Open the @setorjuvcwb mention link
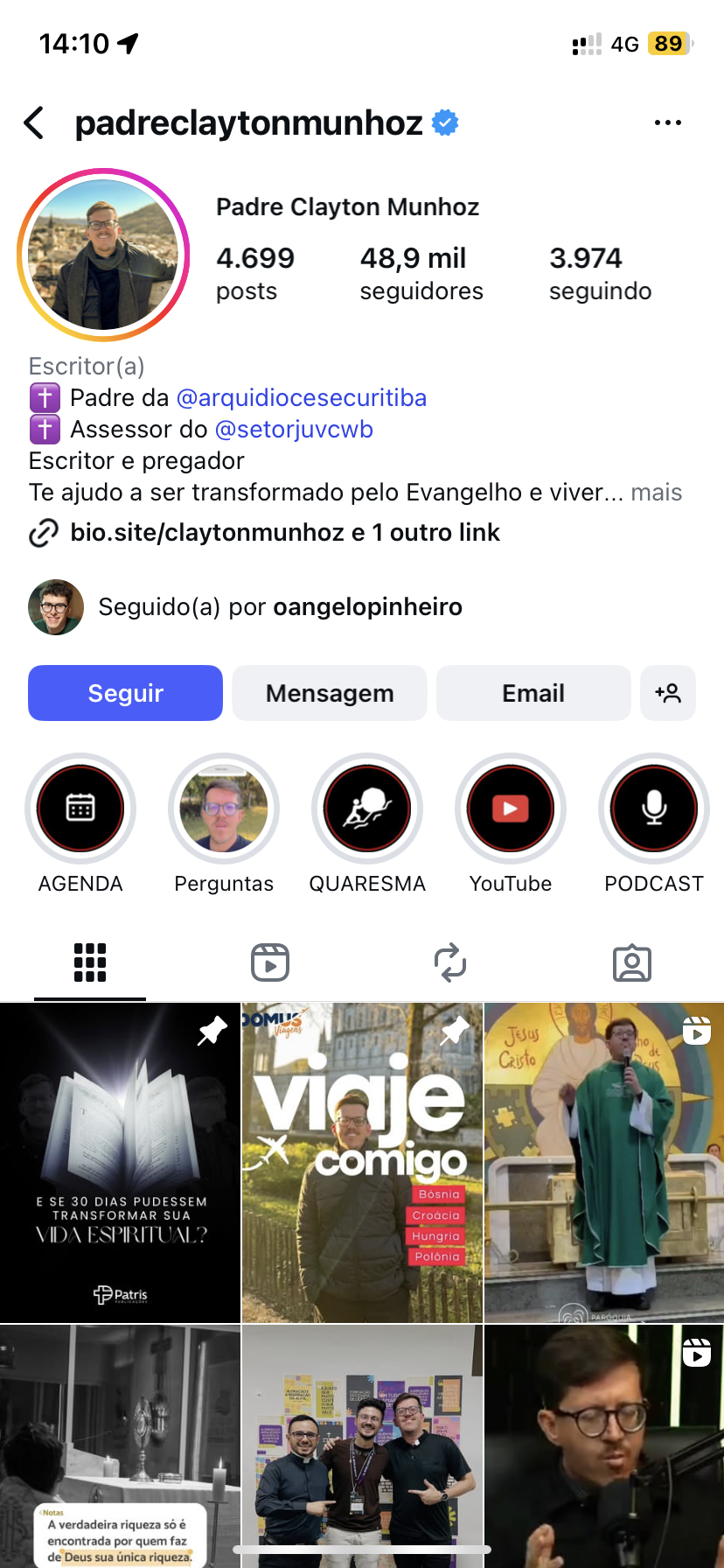This screenshot has width=724, height=1568. pos(294,430)
